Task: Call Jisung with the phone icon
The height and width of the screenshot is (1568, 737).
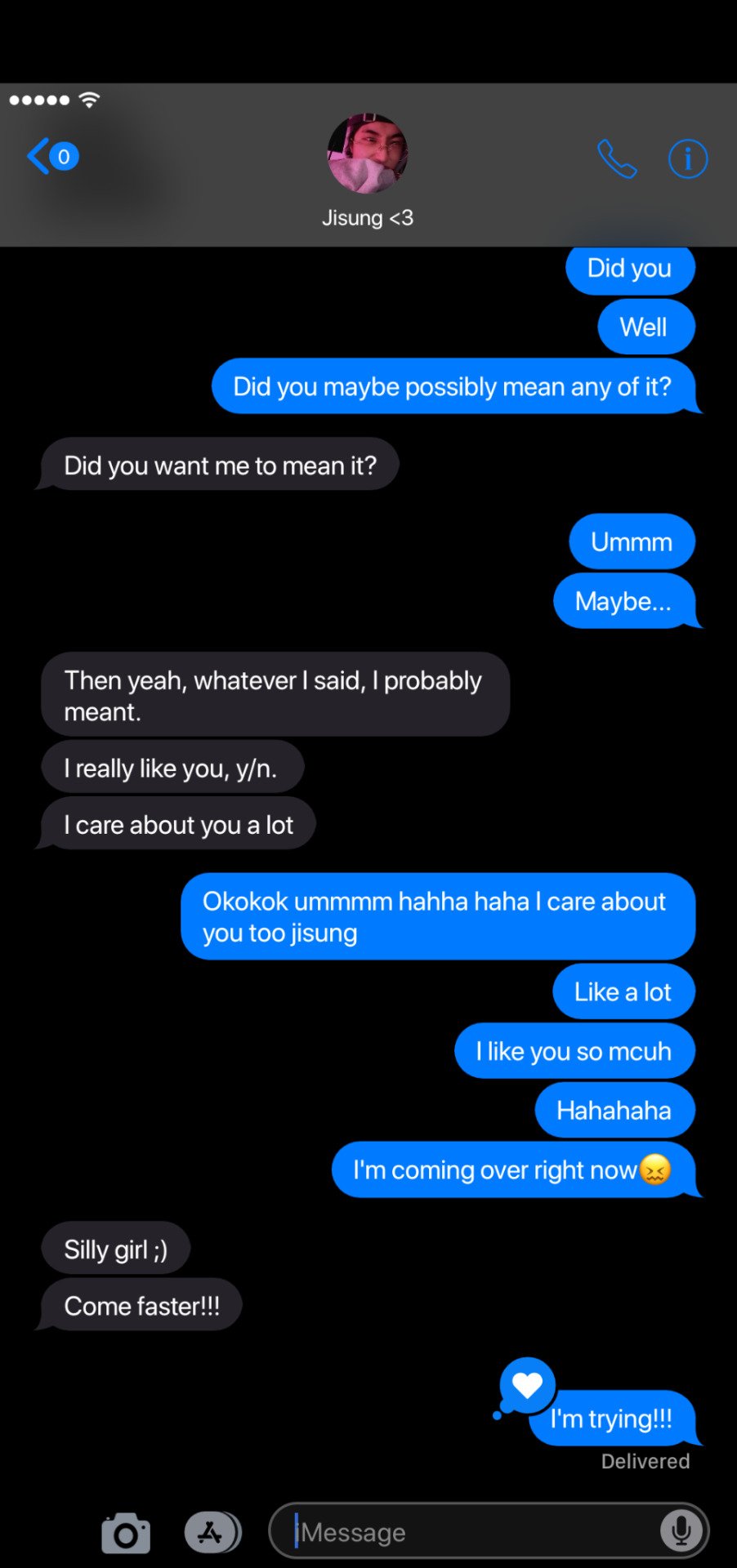Action: coord(617,158)
